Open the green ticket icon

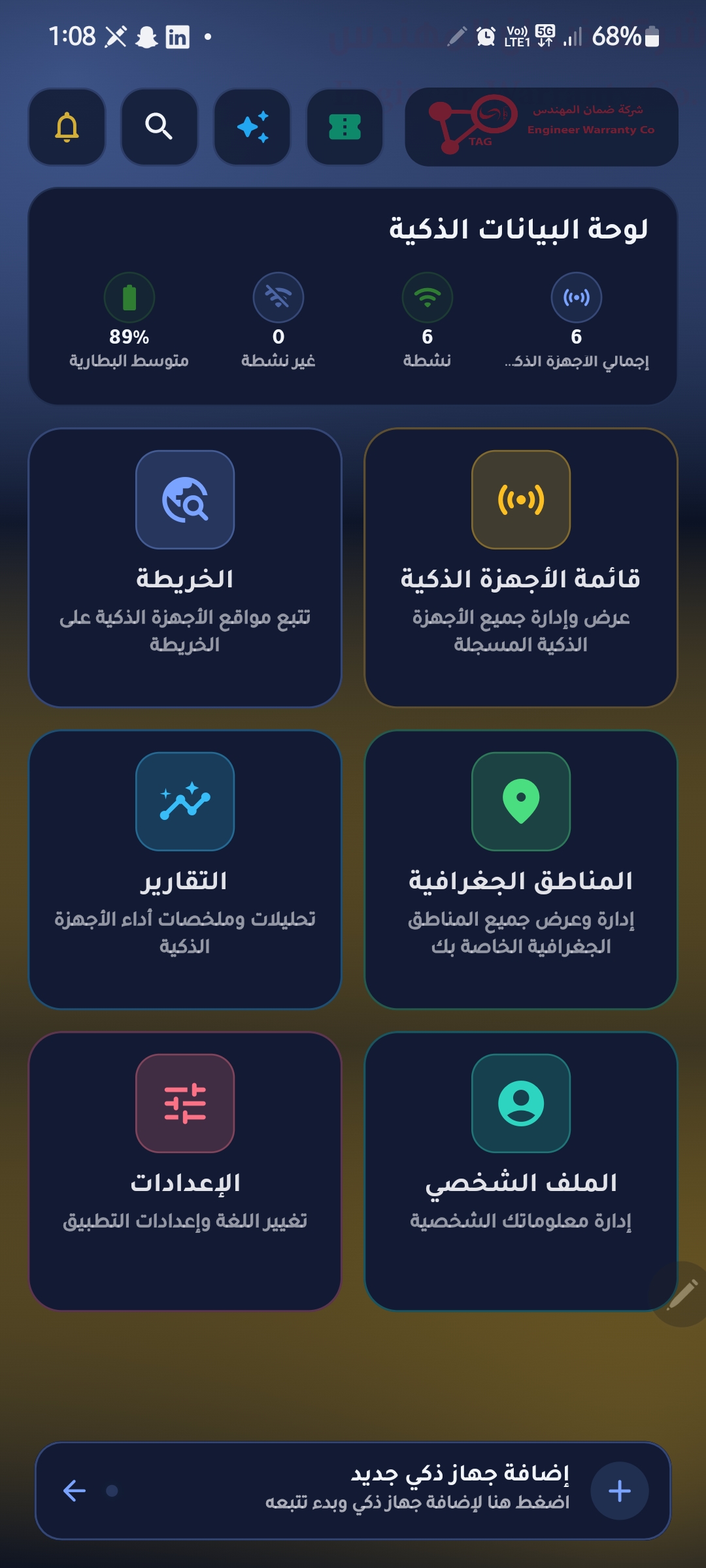(345, 128)
